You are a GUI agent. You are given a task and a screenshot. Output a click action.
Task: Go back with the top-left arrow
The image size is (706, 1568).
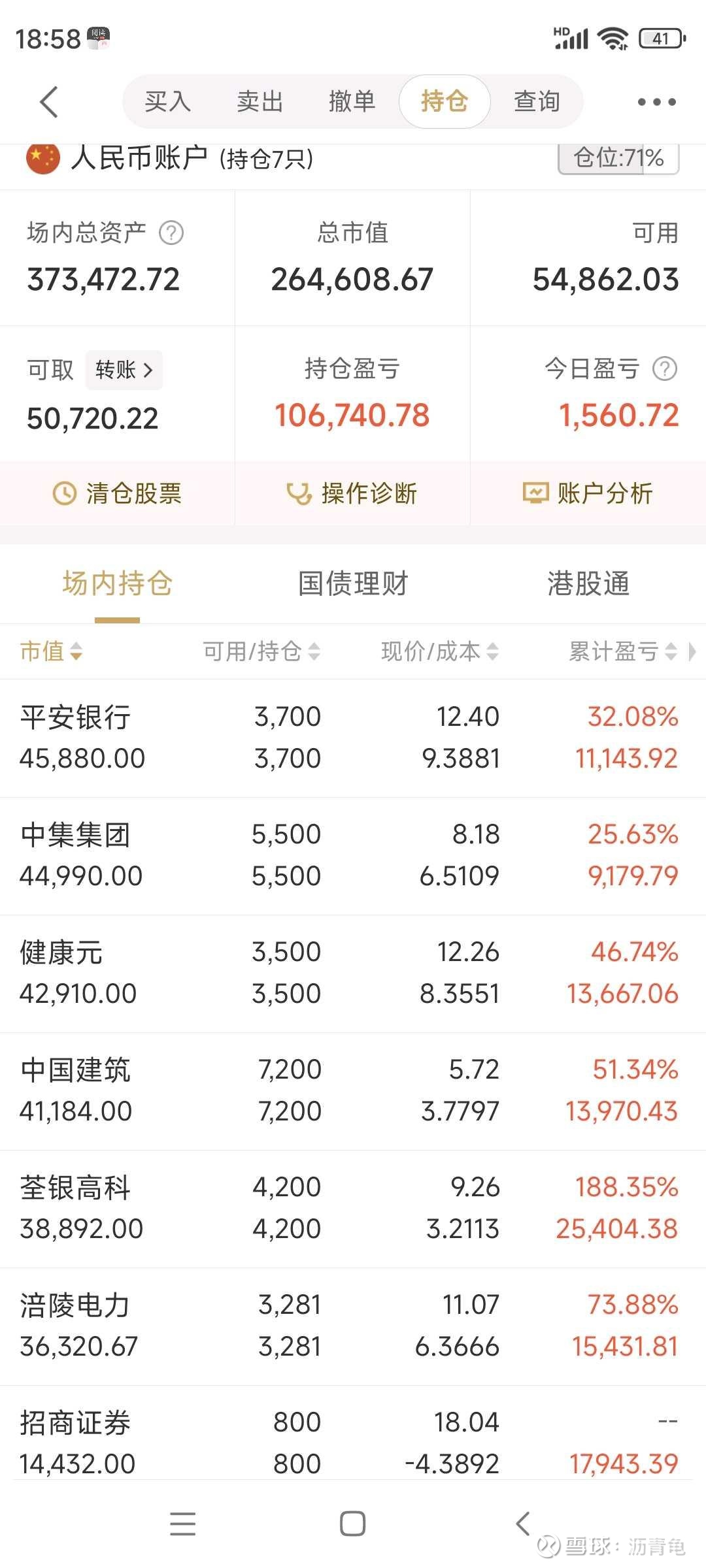pyautogui.click(x=49, y=102)
